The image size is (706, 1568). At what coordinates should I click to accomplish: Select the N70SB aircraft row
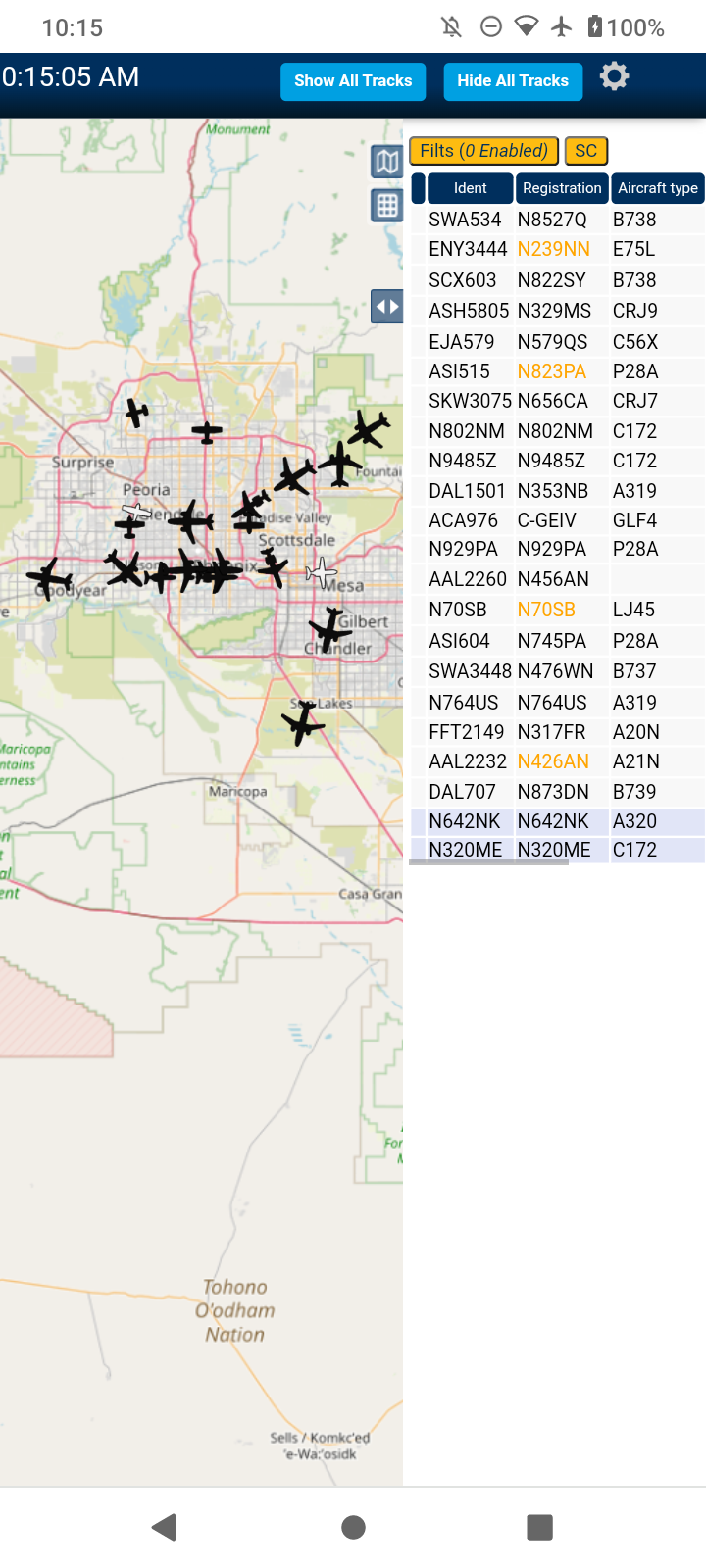coord(557,610)
